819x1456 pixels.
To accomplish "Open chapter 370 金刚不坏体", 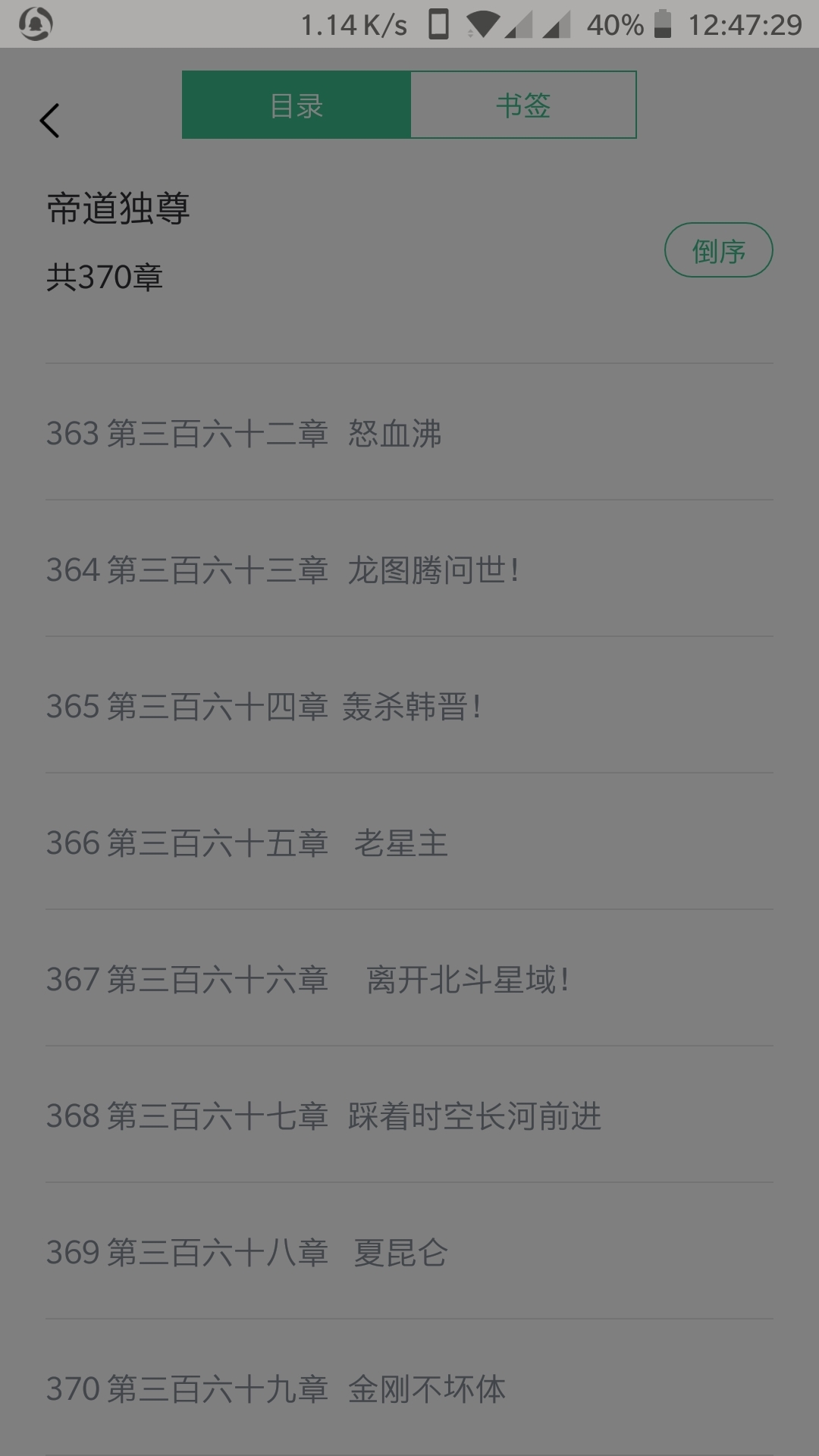I will pyautogui.click(x=276, y=1389).
